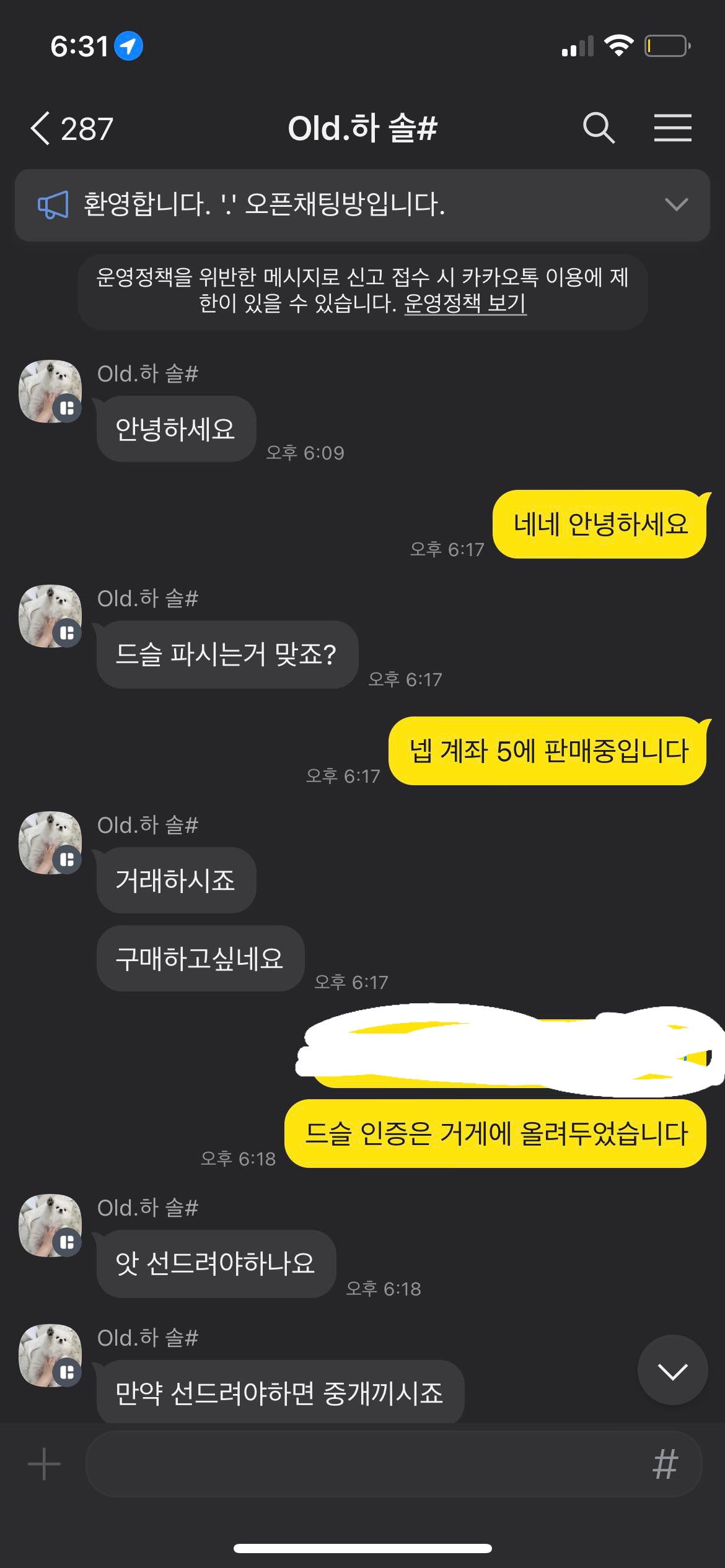
Task: Open the chat room hamburger menu
Action: (672, 129)
